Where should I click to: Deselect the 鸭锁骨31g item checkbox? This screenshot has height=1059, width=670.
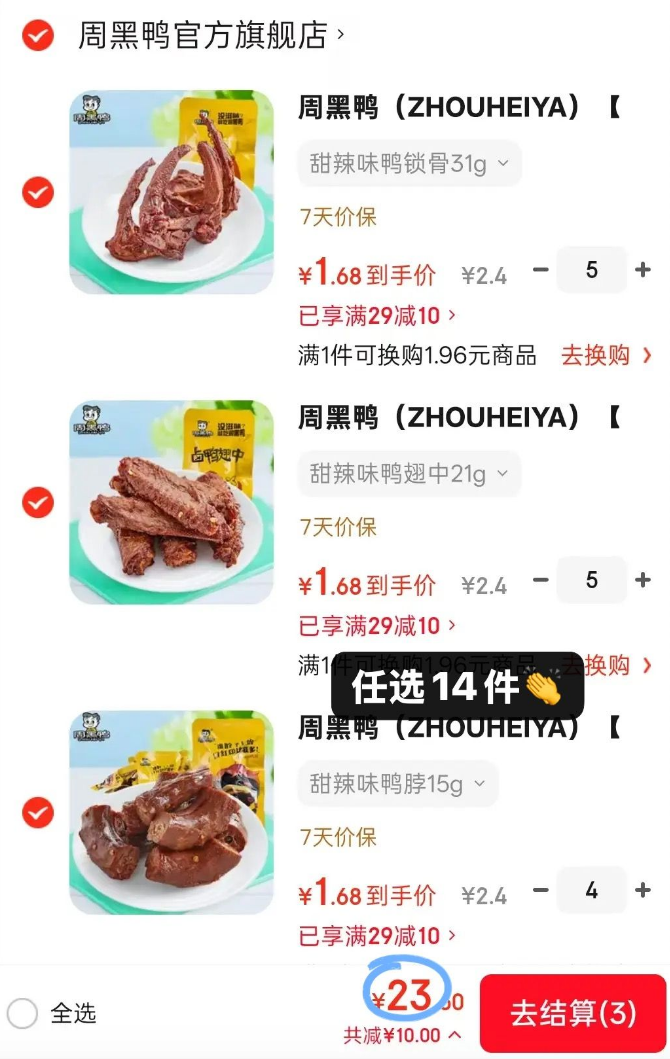[x=38, y=192]
